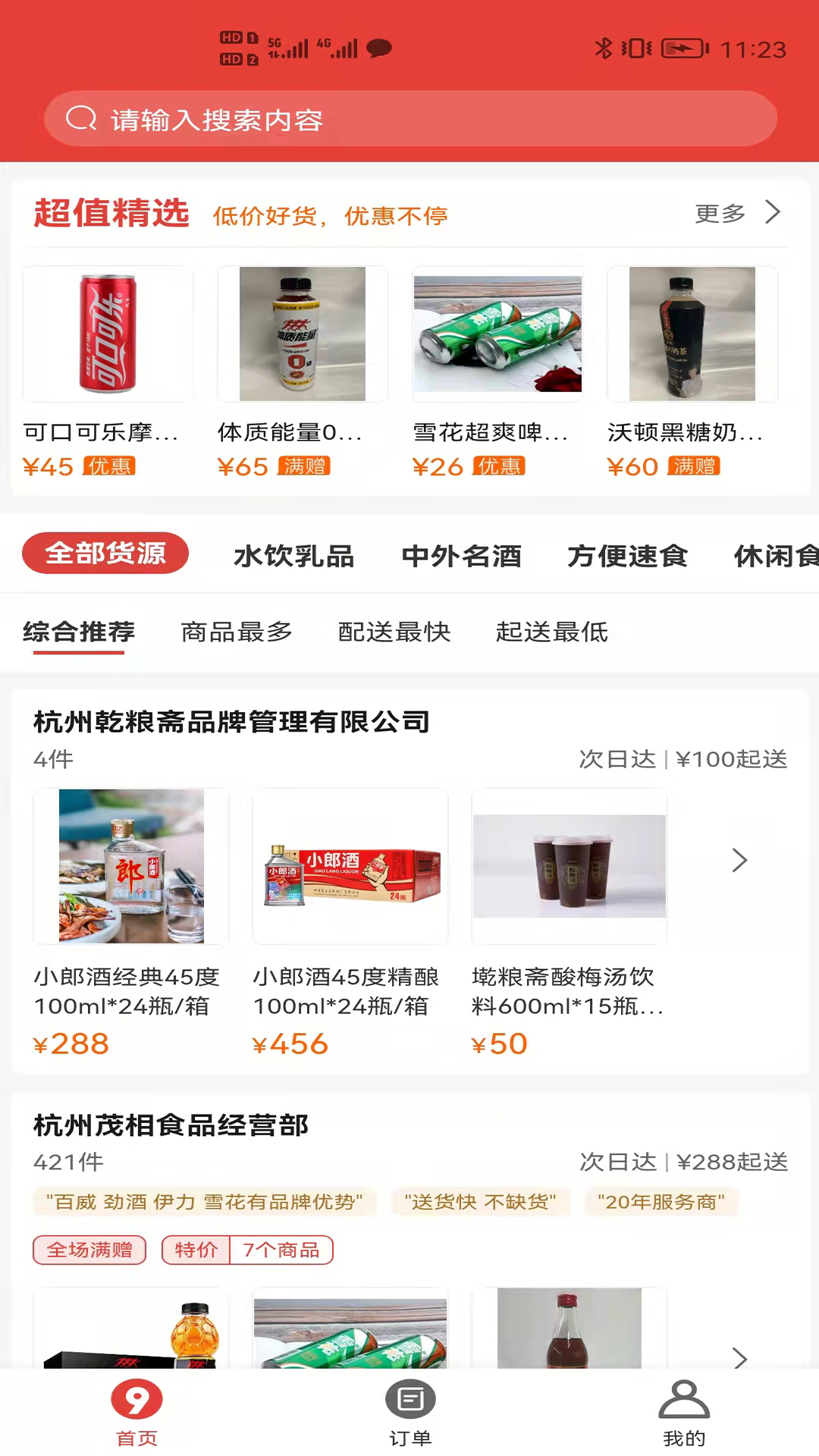
Task: Open the 可口可乐摩... ¥45 product
Action: [108, 372]
